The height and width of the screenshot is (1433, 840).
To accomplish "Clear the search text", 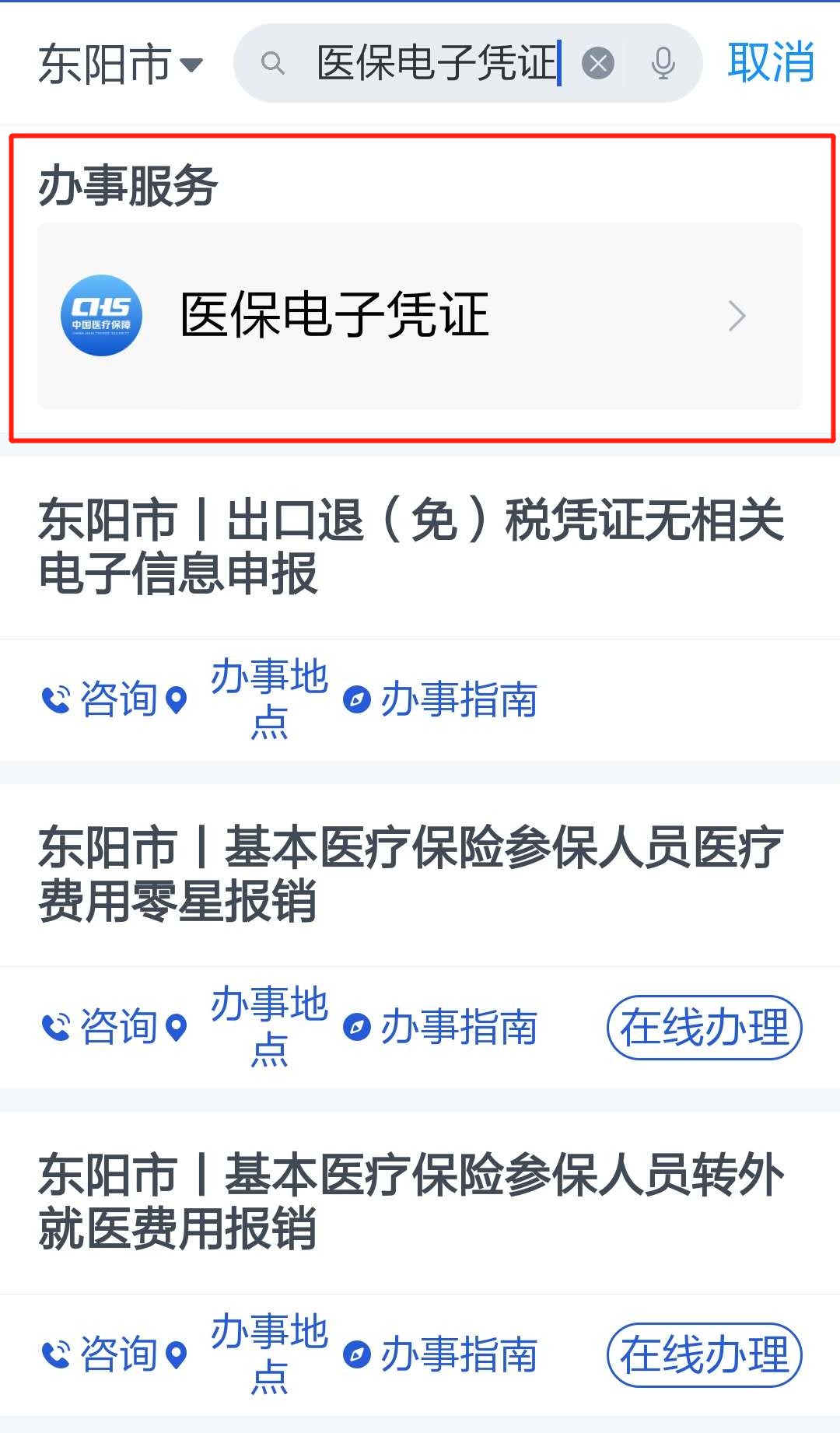I will (x=598, y=64).
